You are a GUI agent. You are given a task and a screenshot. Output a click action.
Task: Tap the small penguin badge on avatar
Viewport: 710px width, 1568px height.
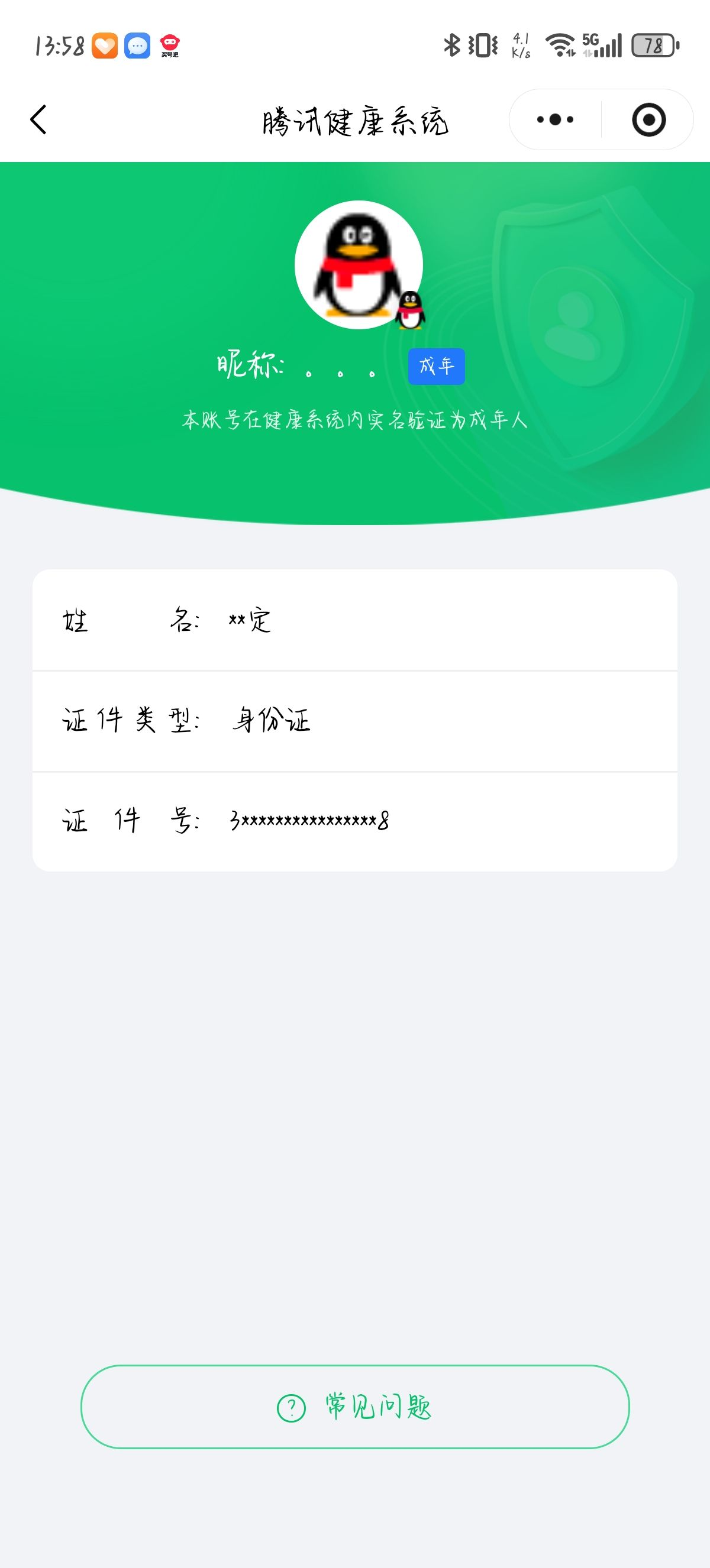coord(411,309)
